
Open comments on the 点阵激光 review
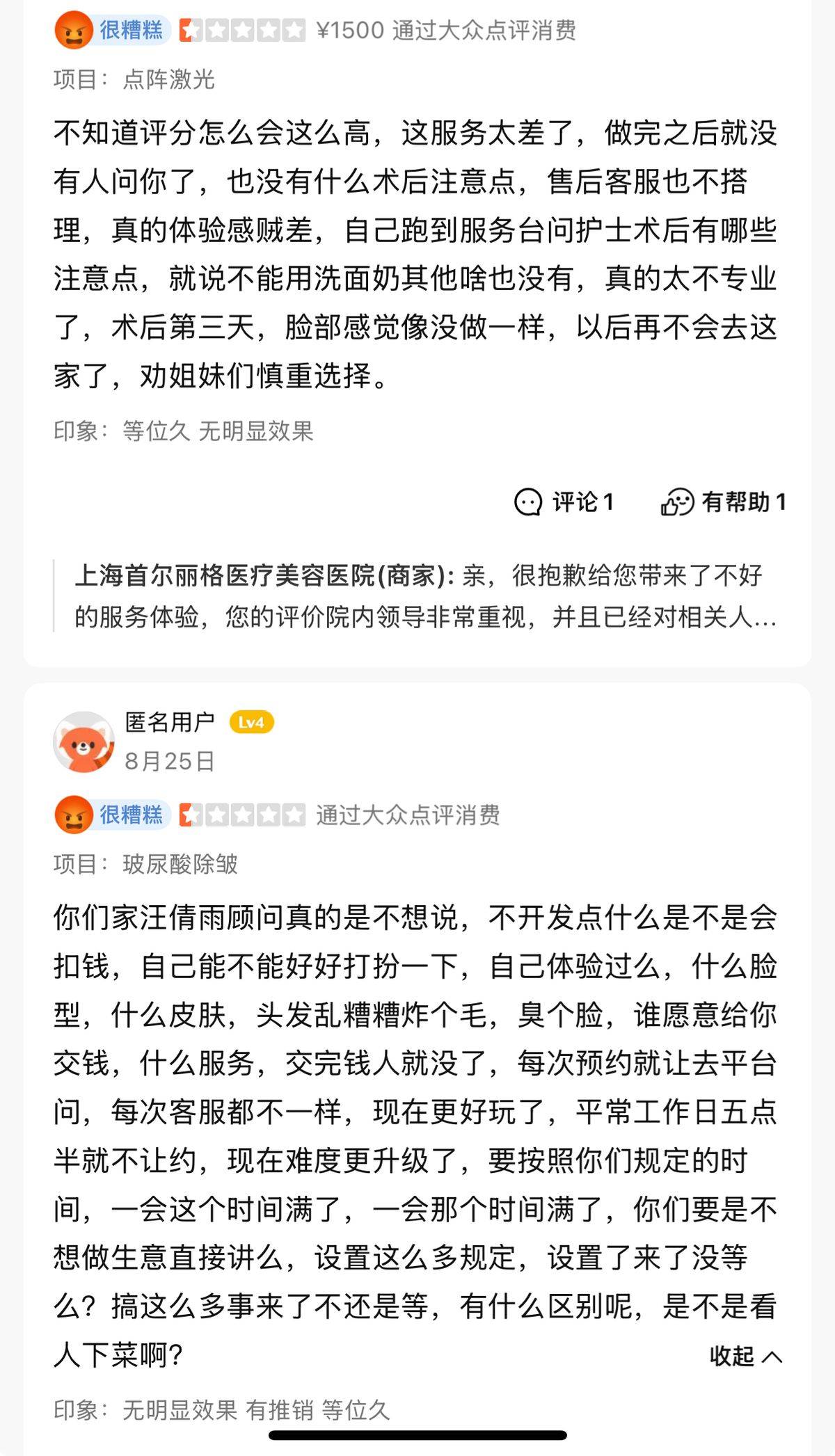564,502
